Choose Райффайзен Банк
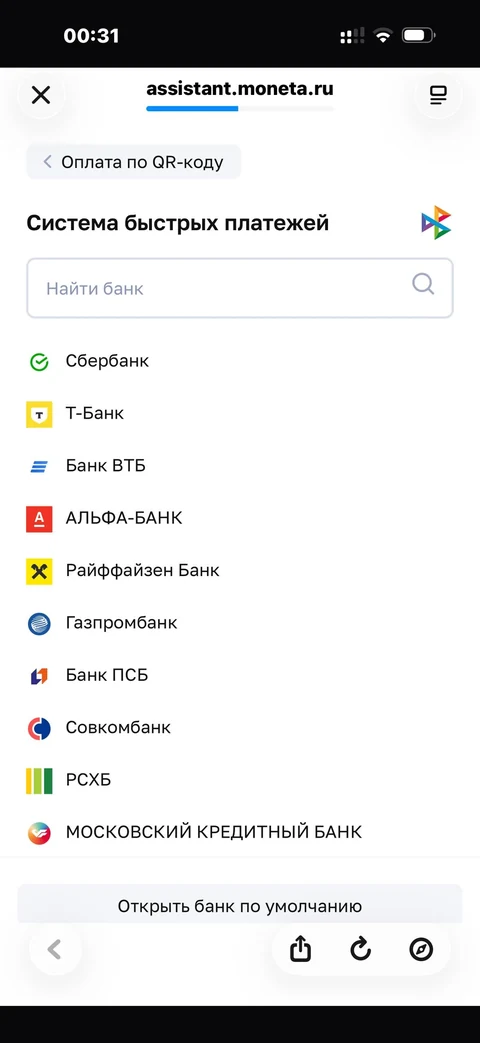Screen dimensions: 480x1043 pos(240,571)
